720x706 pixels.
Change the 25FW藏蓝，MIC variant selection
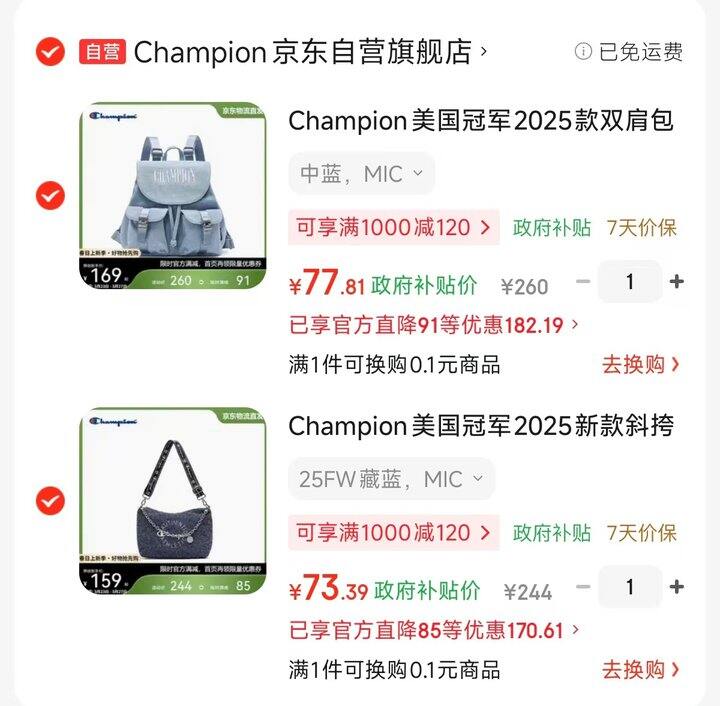pos(392,479)
